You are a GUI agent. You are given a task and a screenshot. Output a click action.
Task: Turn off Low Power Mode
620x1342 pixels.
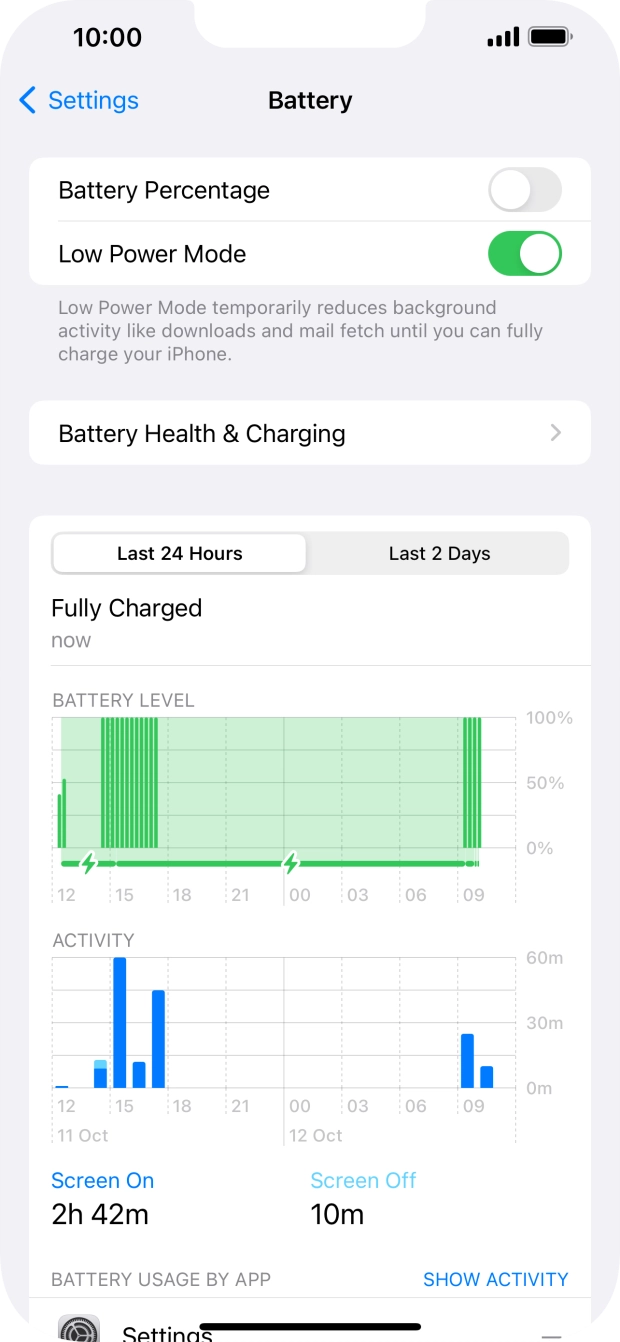525,254
